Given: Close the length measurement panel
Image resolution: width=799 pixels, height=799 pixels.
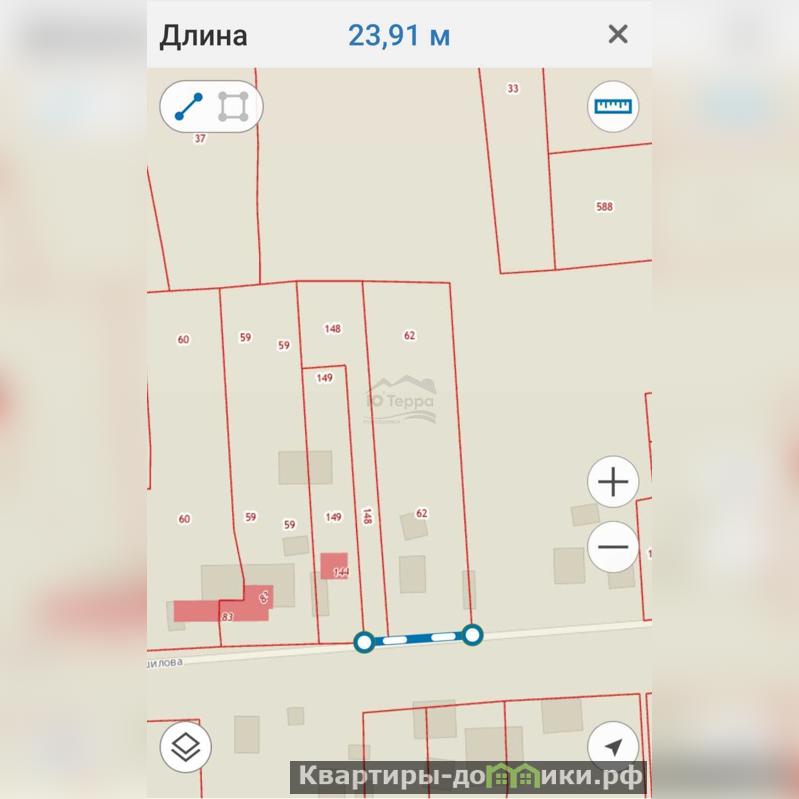Looking at the screenshot, I should pos(618,35).
